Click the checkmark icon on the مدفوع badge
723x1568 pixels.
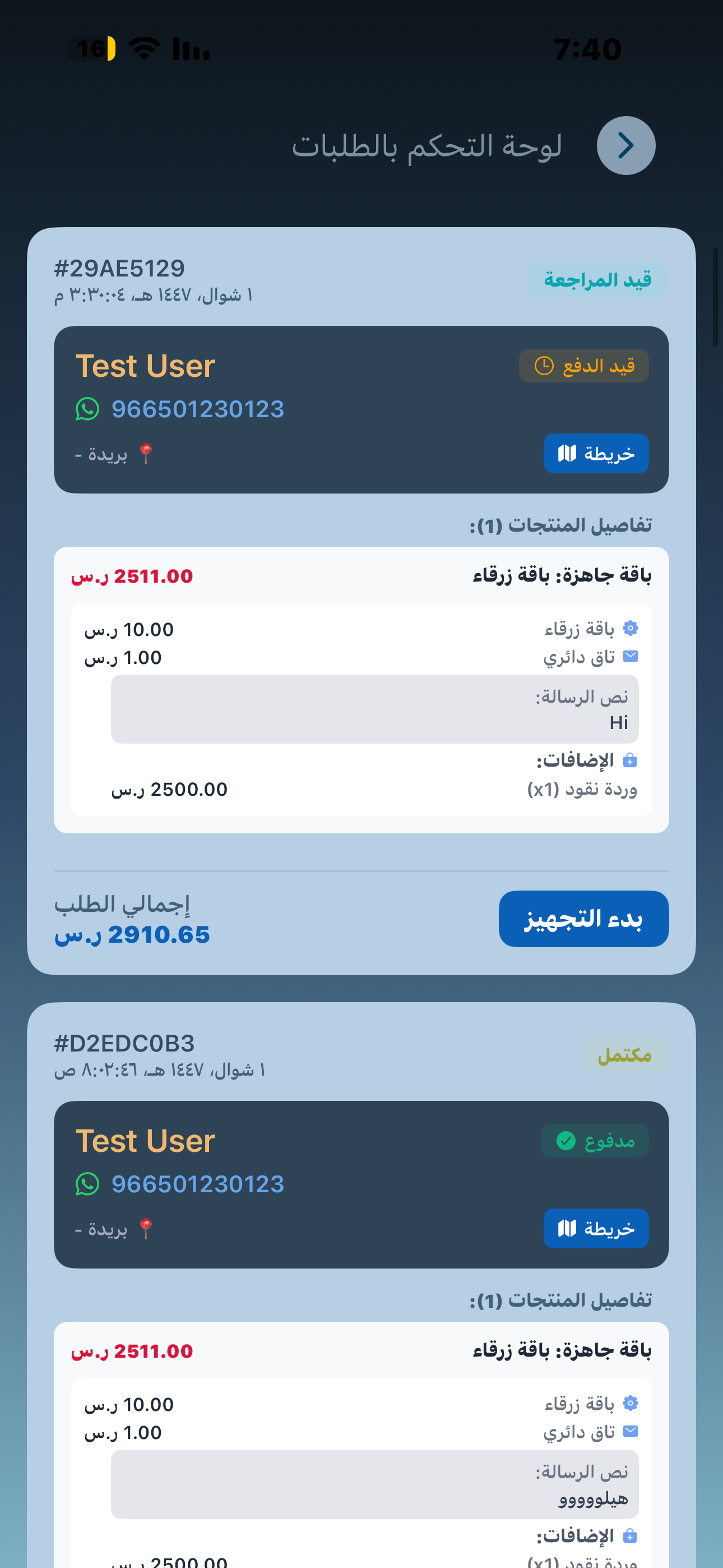(x=566, y=1141)
